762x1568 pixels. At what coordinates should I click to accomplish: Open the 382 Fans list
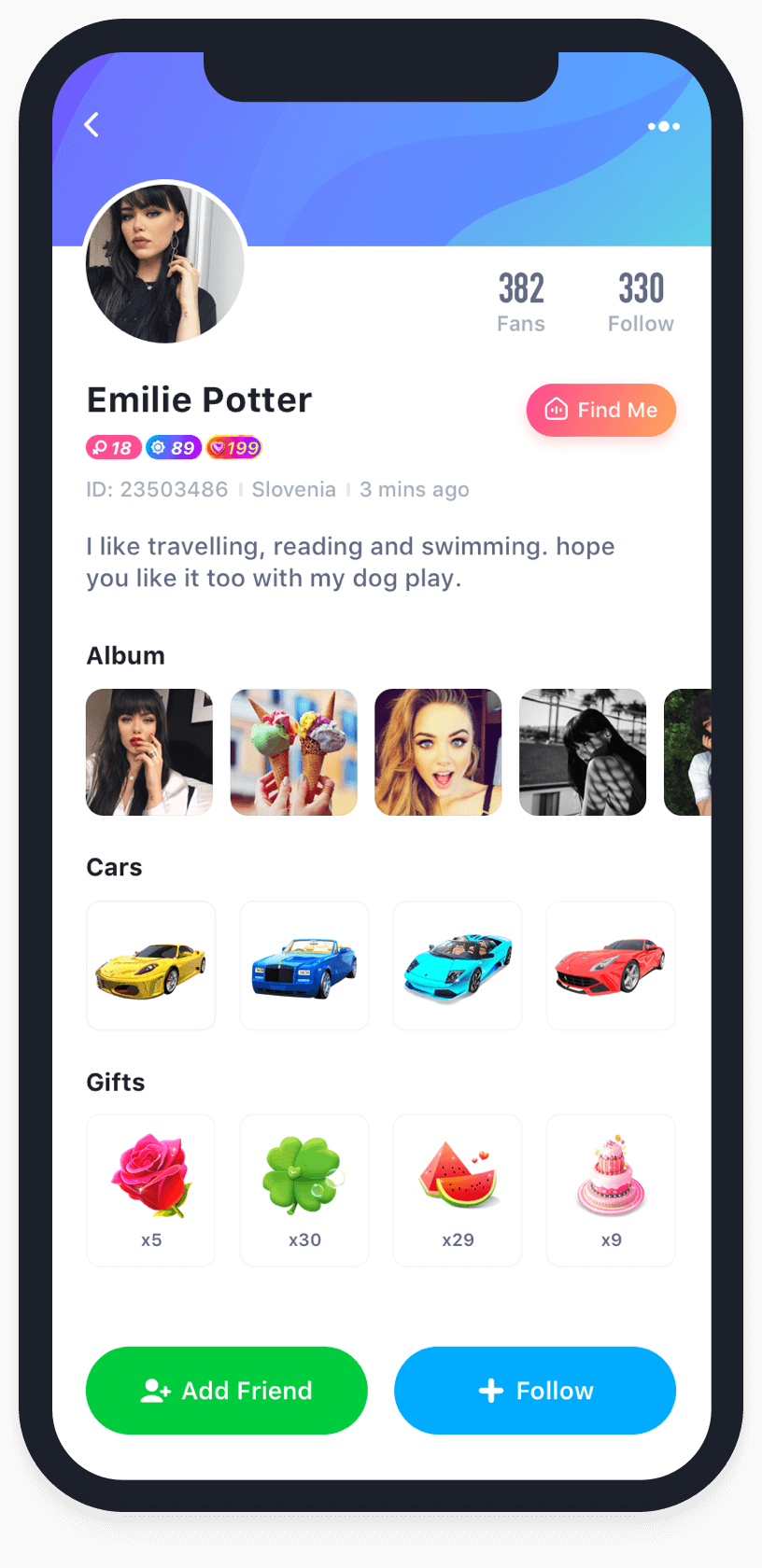click(521, 301)
